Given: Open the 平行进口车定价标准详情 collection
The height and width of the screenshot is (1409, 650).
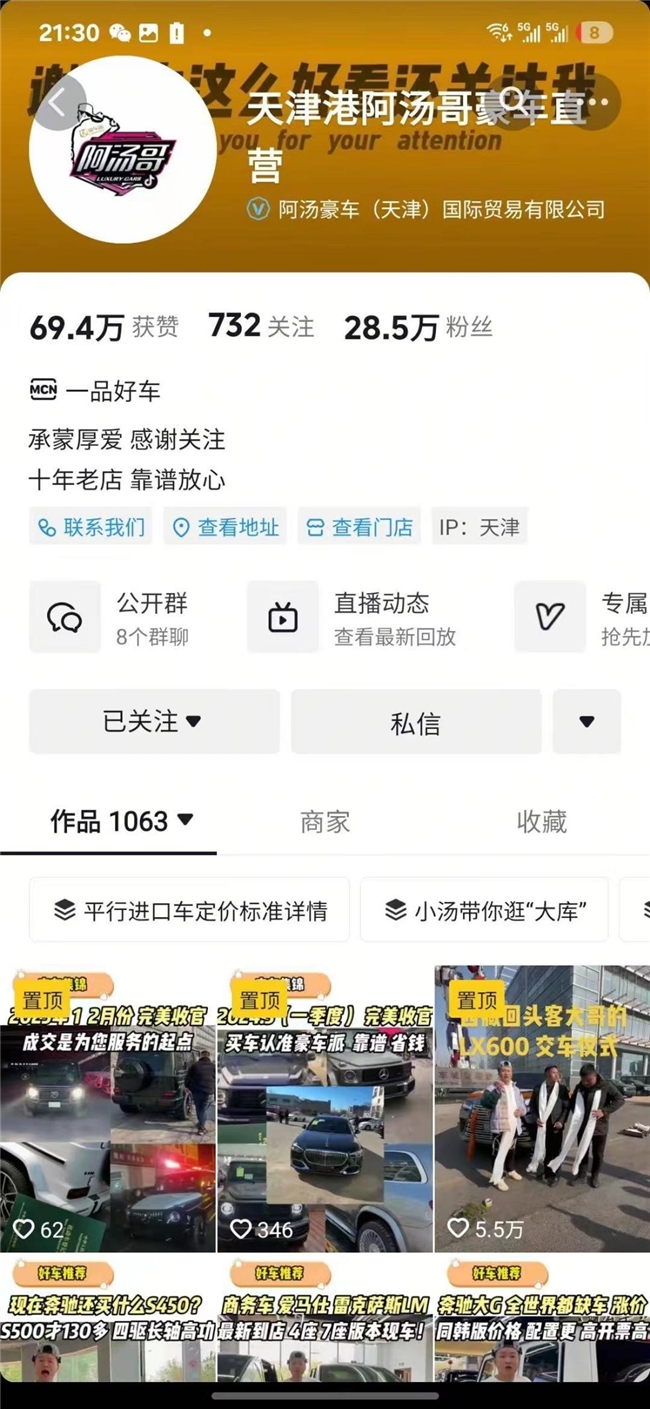Looking at the screenshot, I should pos(189,910).
